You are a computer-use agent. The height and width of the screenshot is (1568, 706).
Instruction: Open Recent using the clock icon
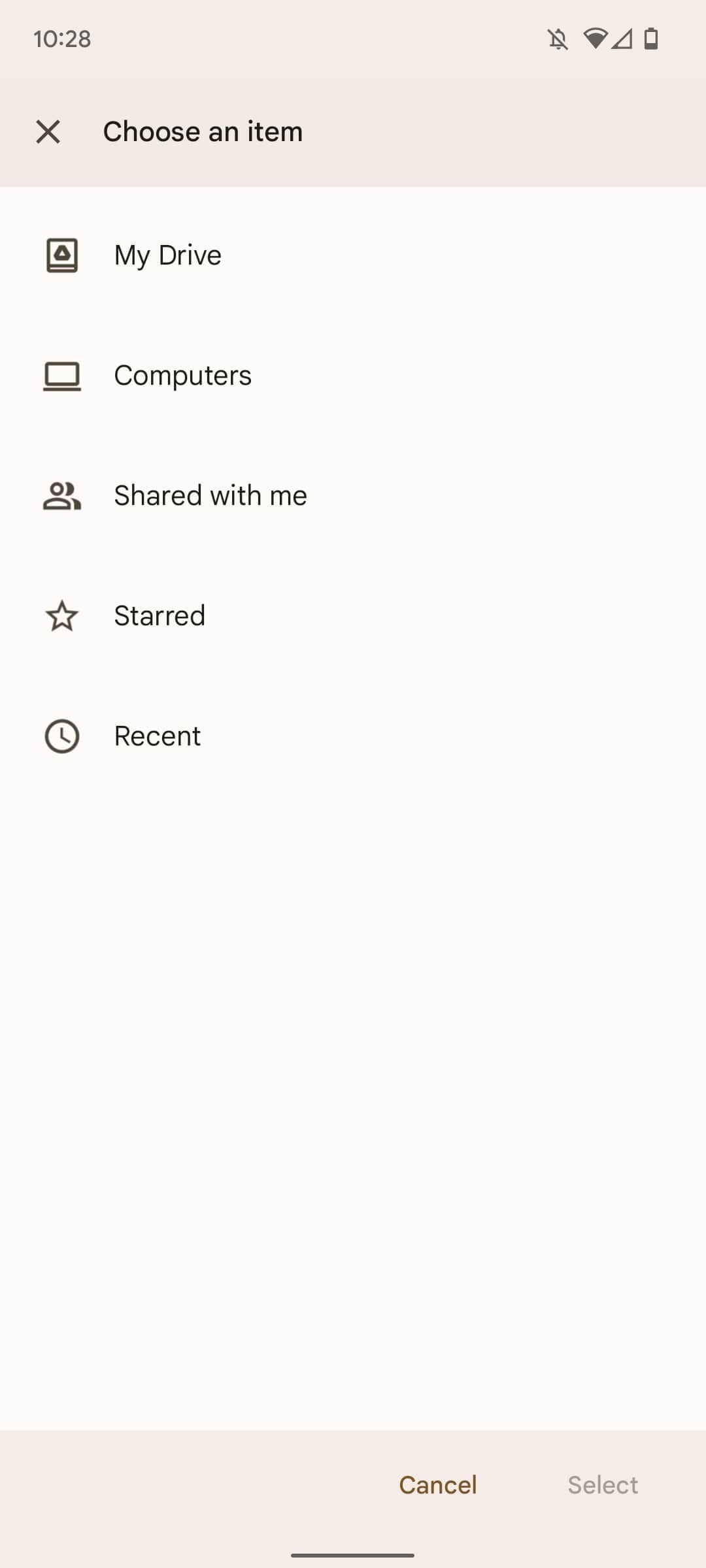pyautogui.click(x=62, y=736)
